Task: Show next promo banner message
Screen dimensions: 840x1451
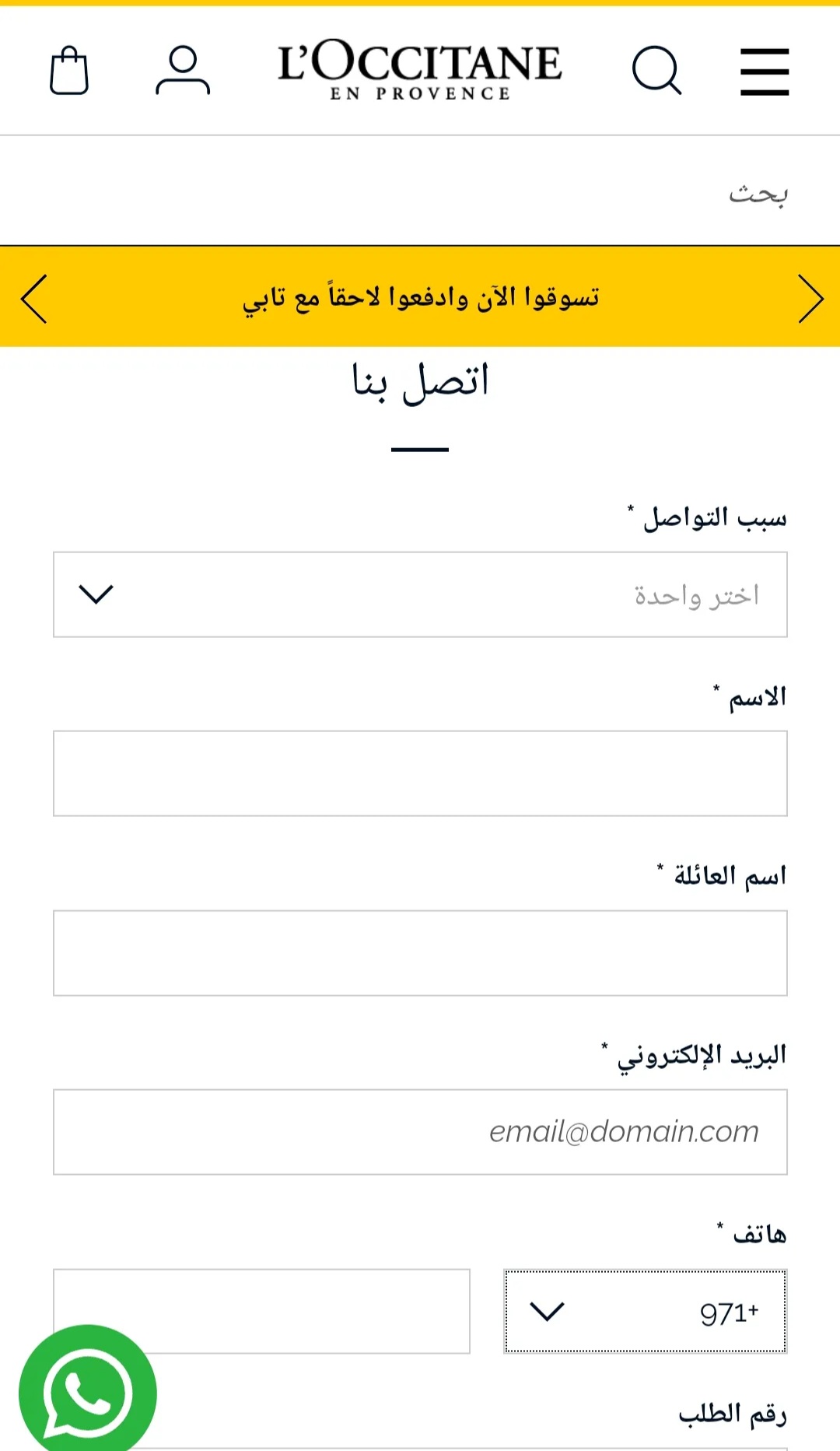Action: point(810,298)
